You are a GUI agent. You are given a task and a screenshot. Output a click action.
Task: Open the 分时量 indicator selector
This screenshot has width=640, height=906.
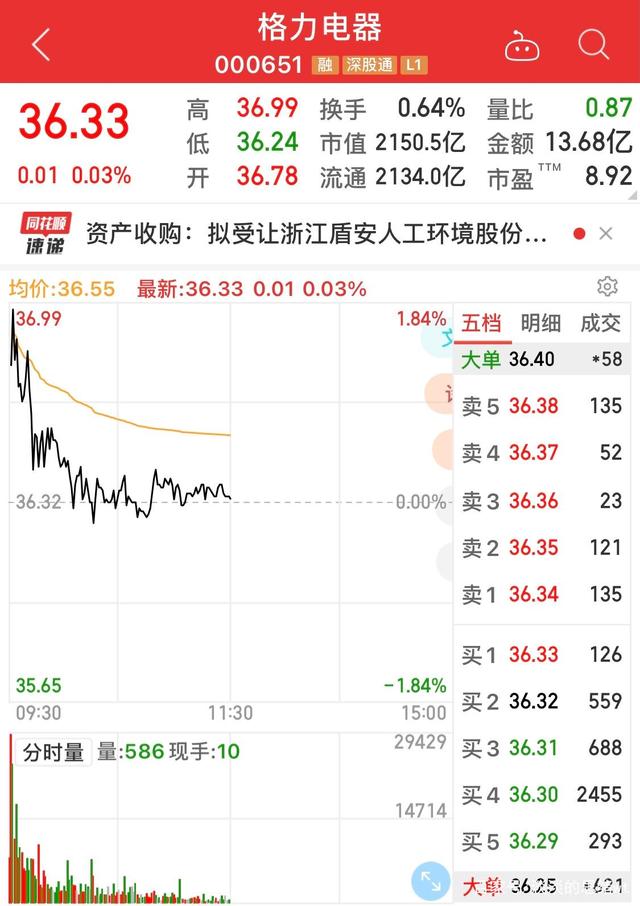(x=54, y=752)
